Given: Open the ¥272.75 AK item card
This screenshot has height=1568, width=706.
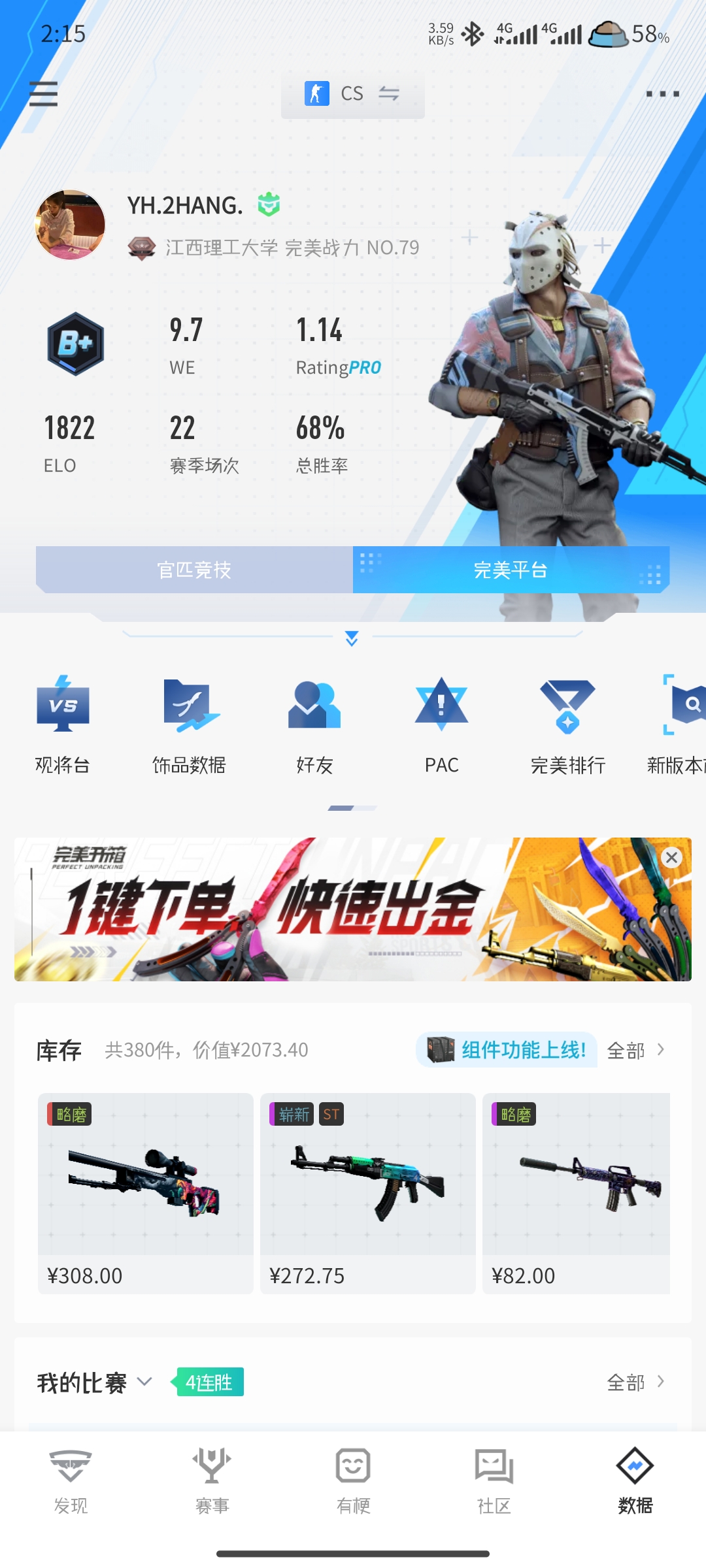Looking at the screenshot, I should 367,1193.
